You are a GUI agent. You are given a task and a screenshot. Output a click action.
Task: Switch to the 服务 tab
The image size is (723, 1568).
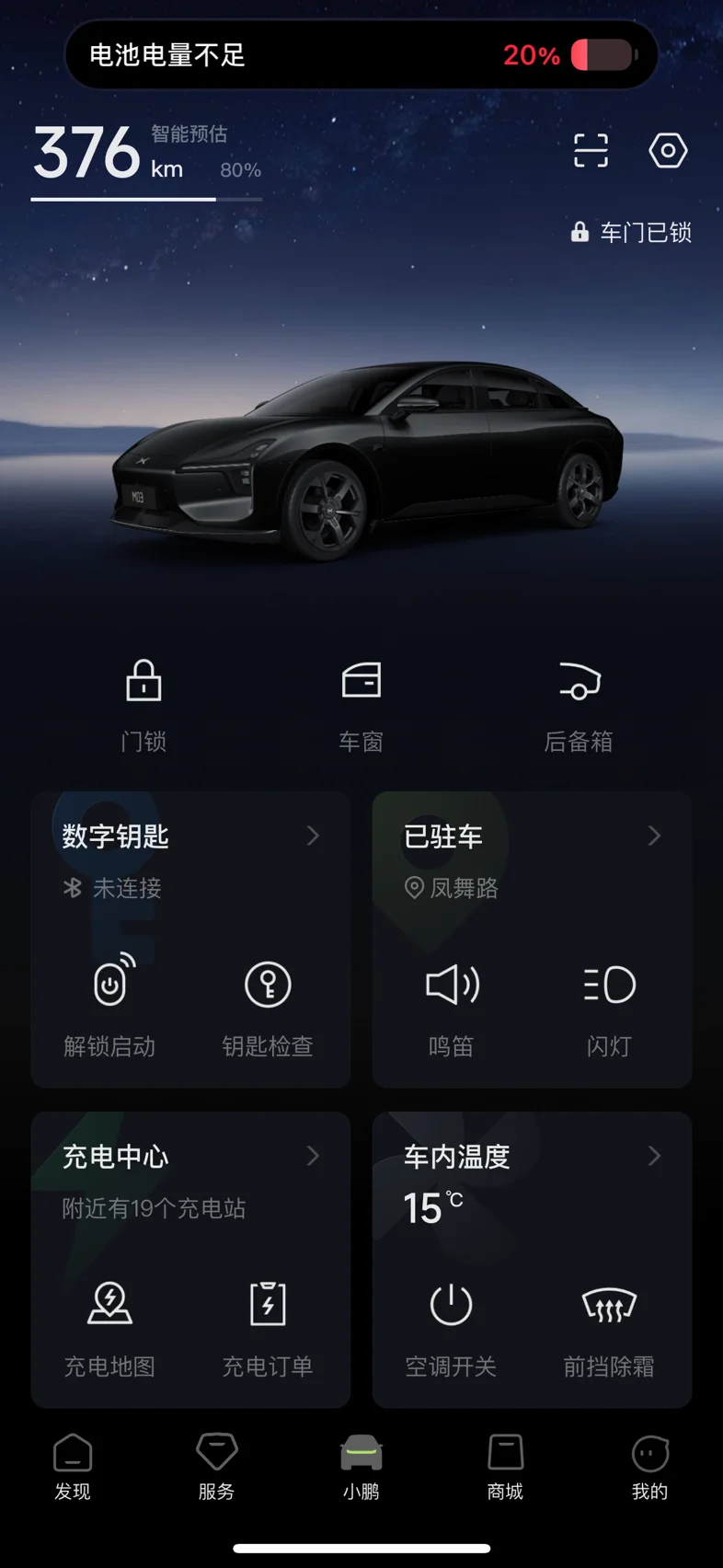(x=217, y=1467)
